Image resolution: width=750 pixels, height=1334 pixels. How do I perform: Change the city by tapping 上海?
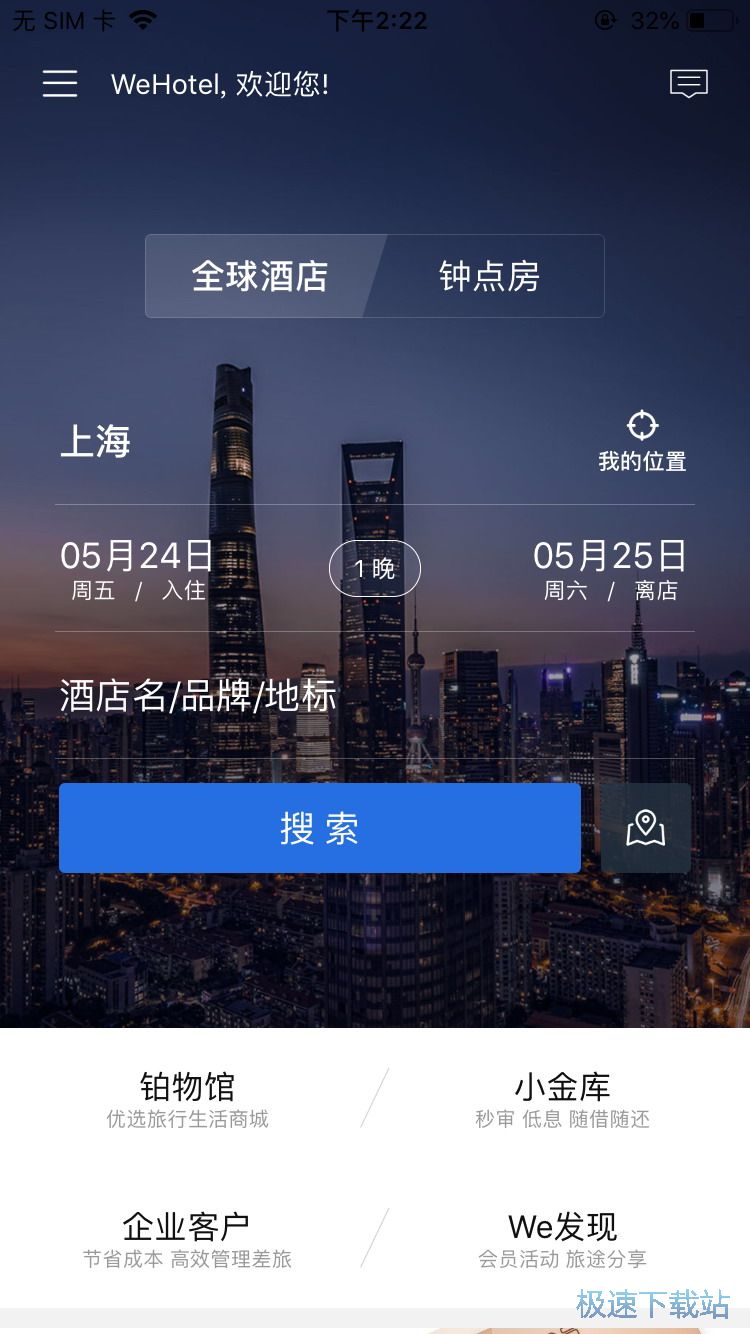[95, 441]
